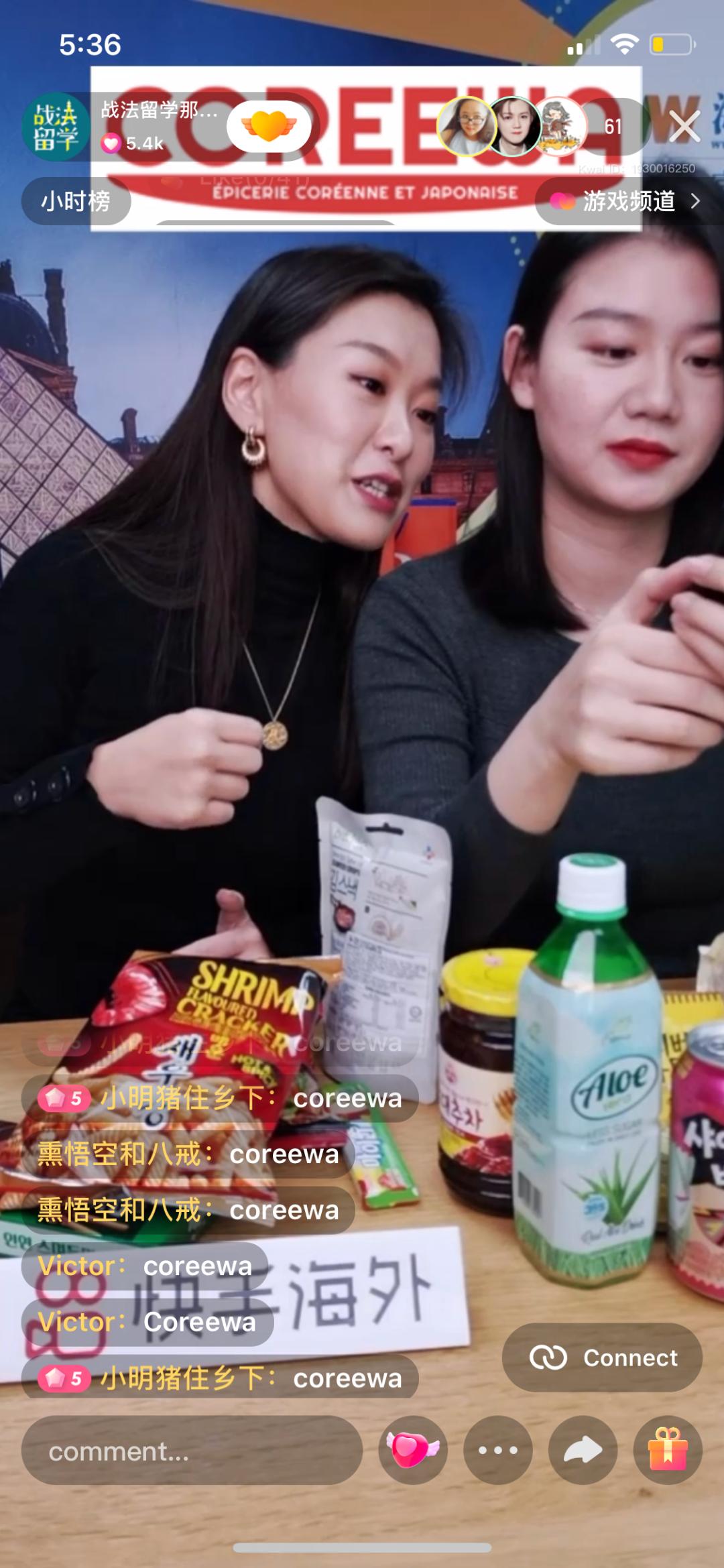View the first top viewer's avatar

(467, 126)
